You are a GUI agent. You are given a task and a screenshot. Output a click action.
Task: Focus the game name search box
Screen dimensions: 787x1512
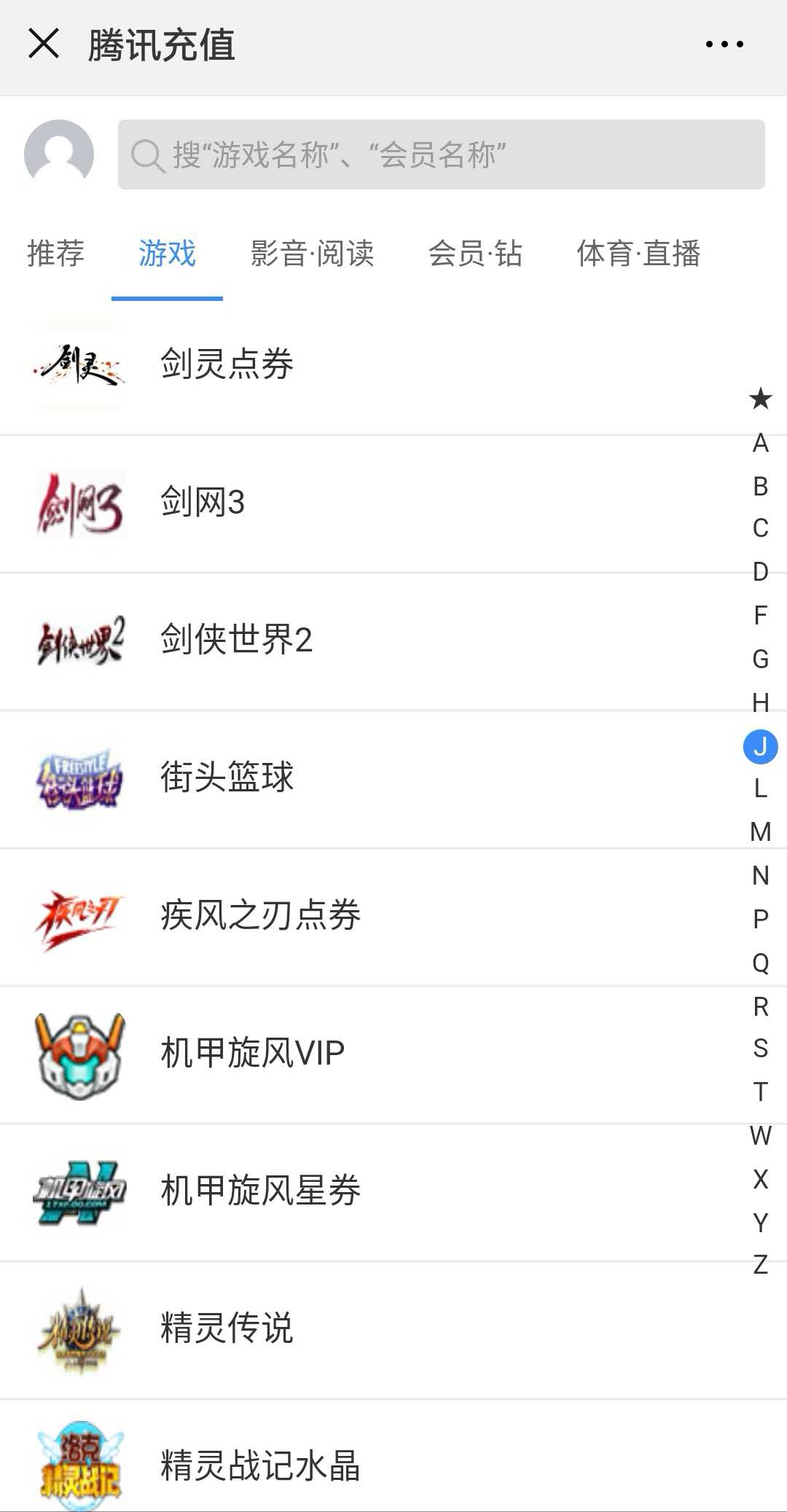click(x=441, y=154)
